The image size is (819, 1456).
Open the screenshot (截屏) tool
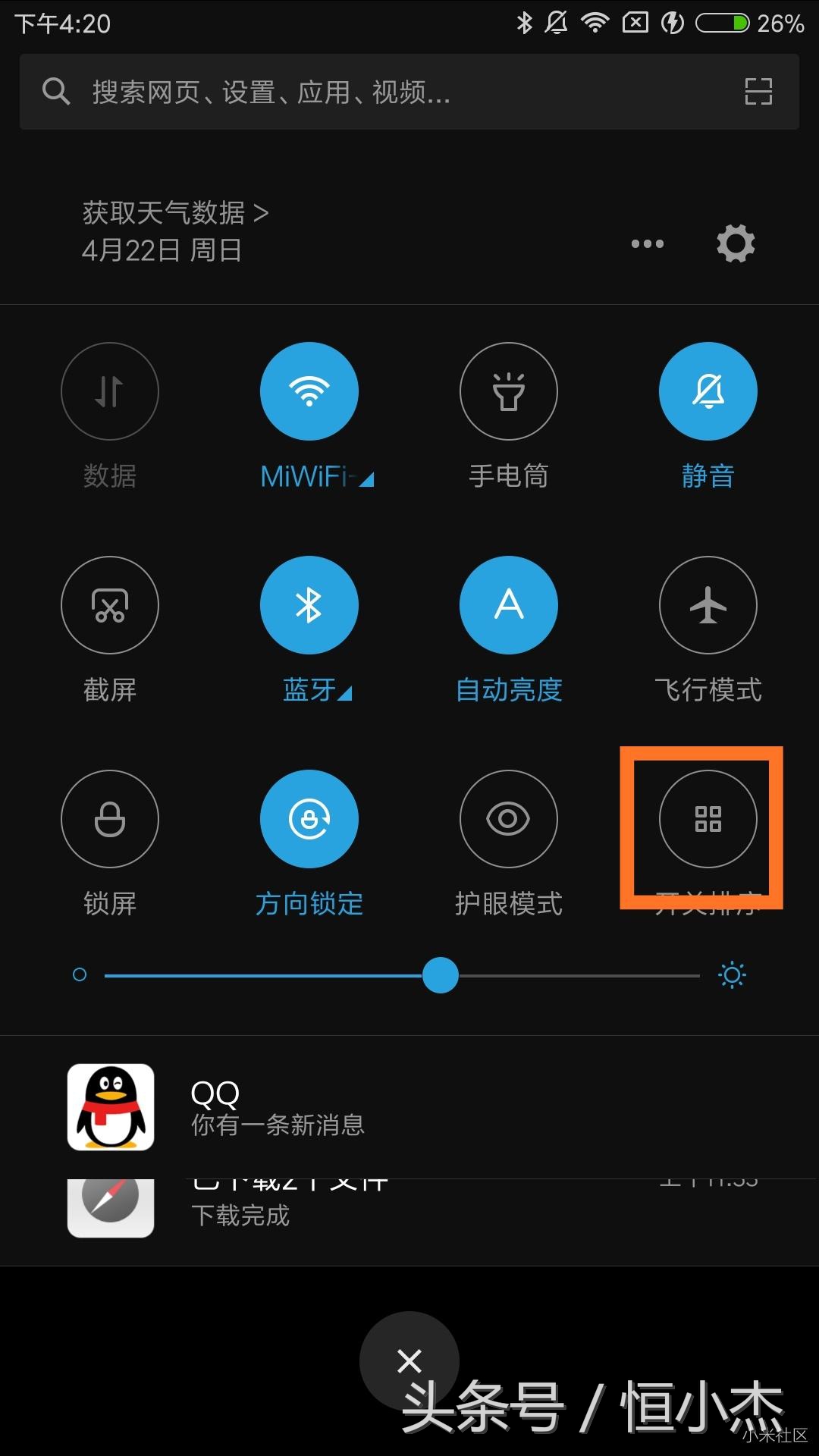point(109,604)
